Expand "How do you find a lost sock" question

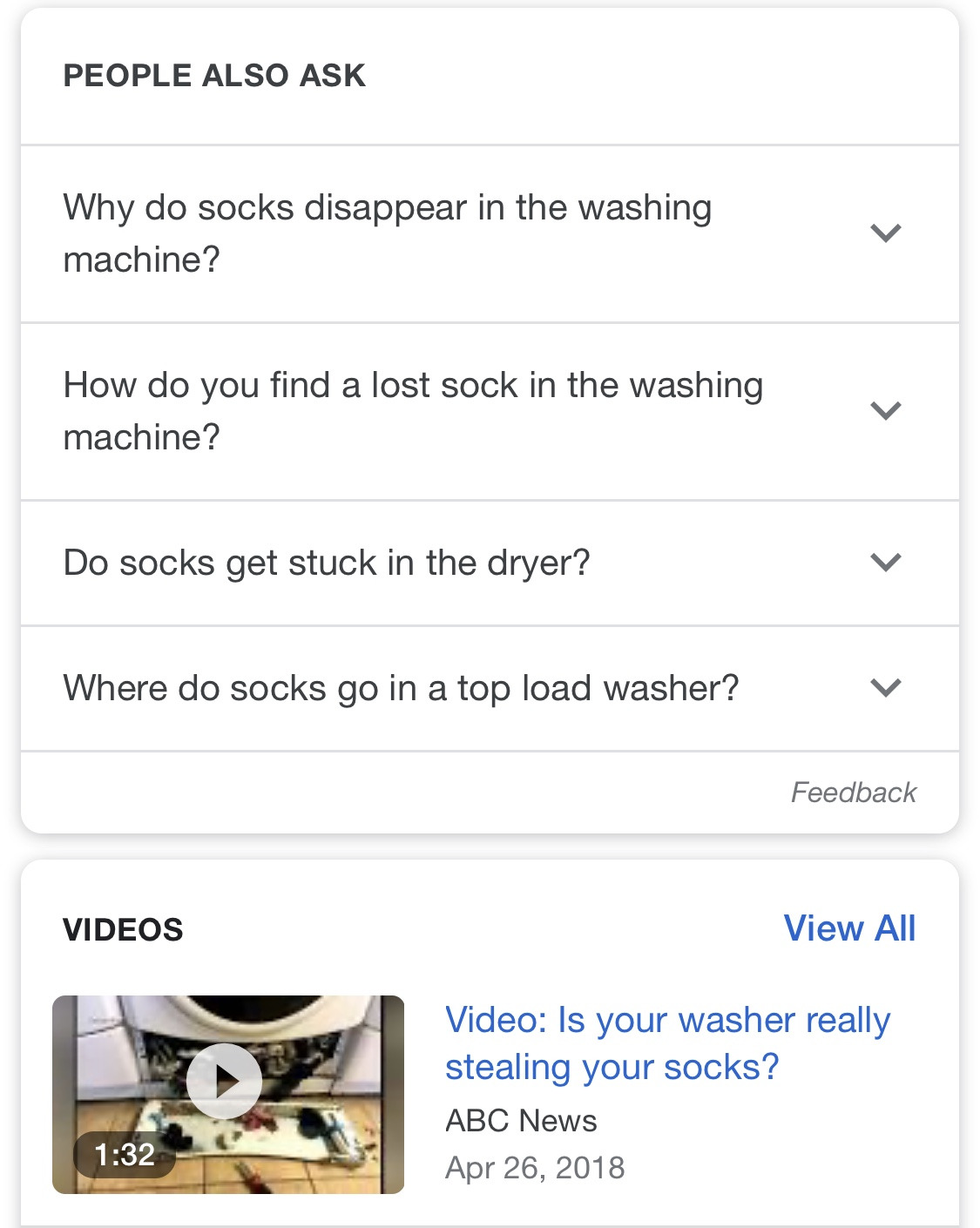pos(490,411)
